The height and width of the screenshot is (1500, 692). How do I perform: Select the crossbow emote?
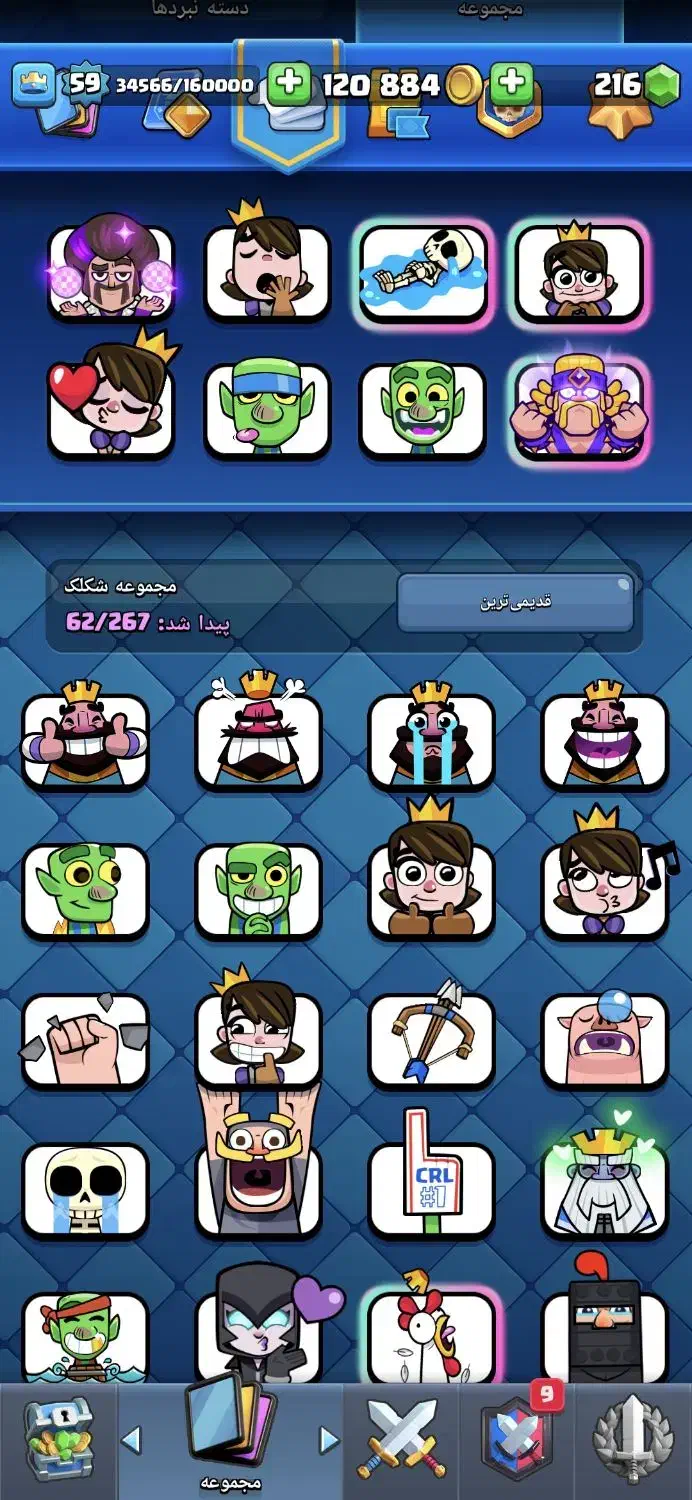(x=431, y=1040)
